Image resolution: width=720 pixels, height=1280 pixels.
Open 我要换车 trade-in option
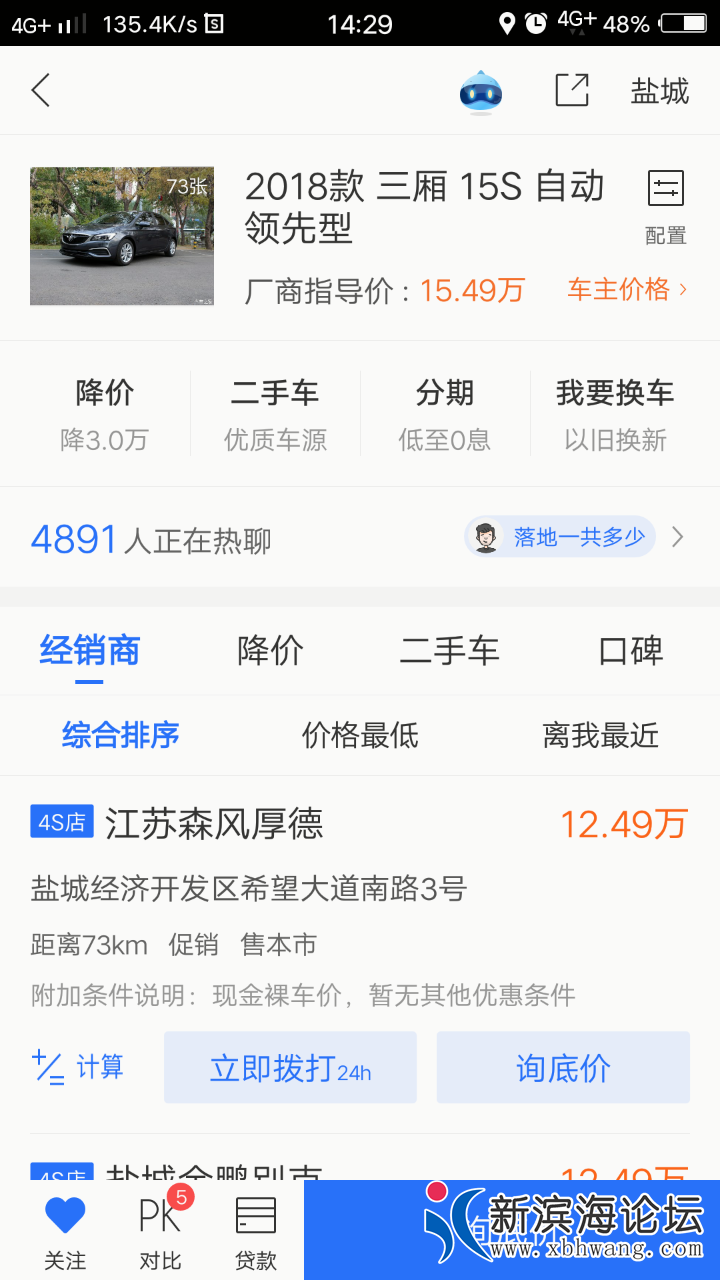click(x=615, y=414)
